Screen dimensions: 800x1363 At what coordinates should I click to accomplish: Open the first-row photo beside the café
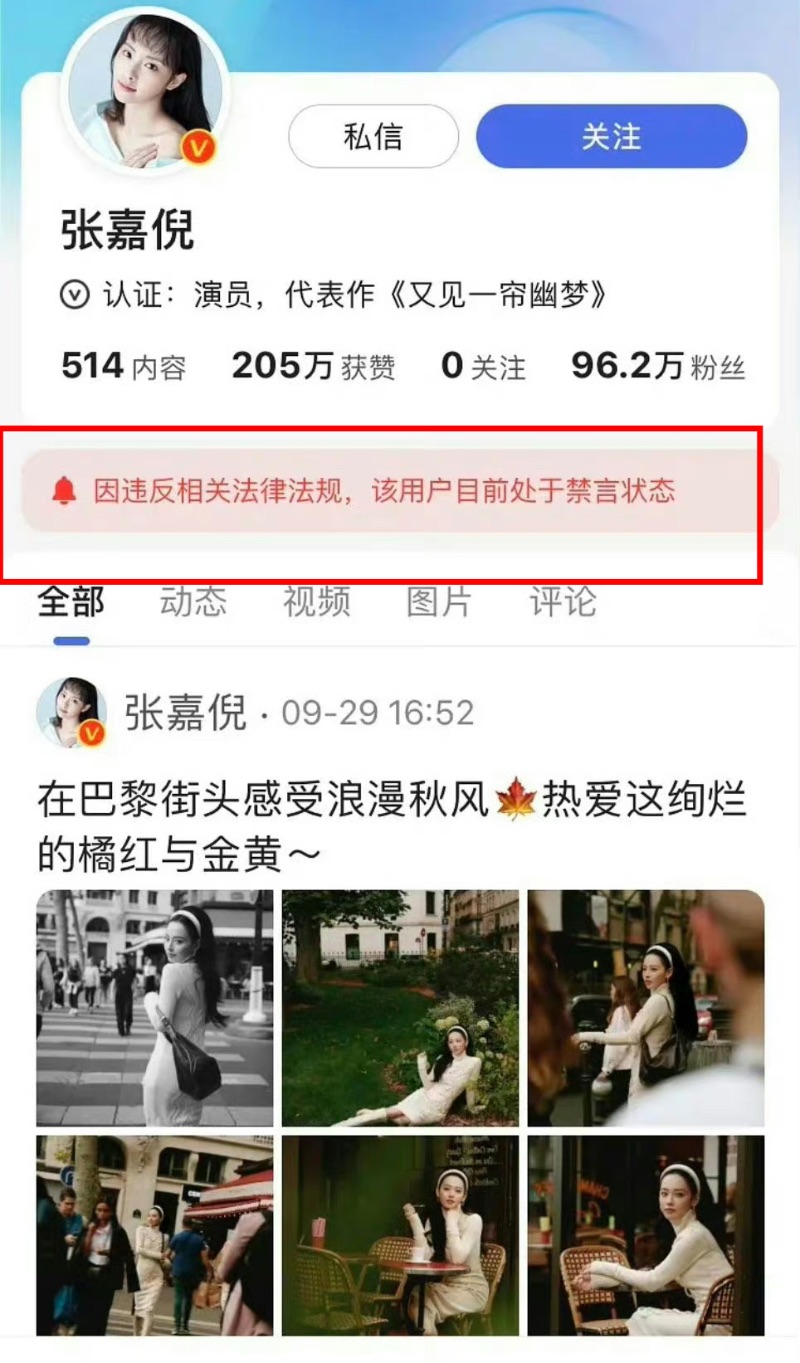[x=646, y=1008]
